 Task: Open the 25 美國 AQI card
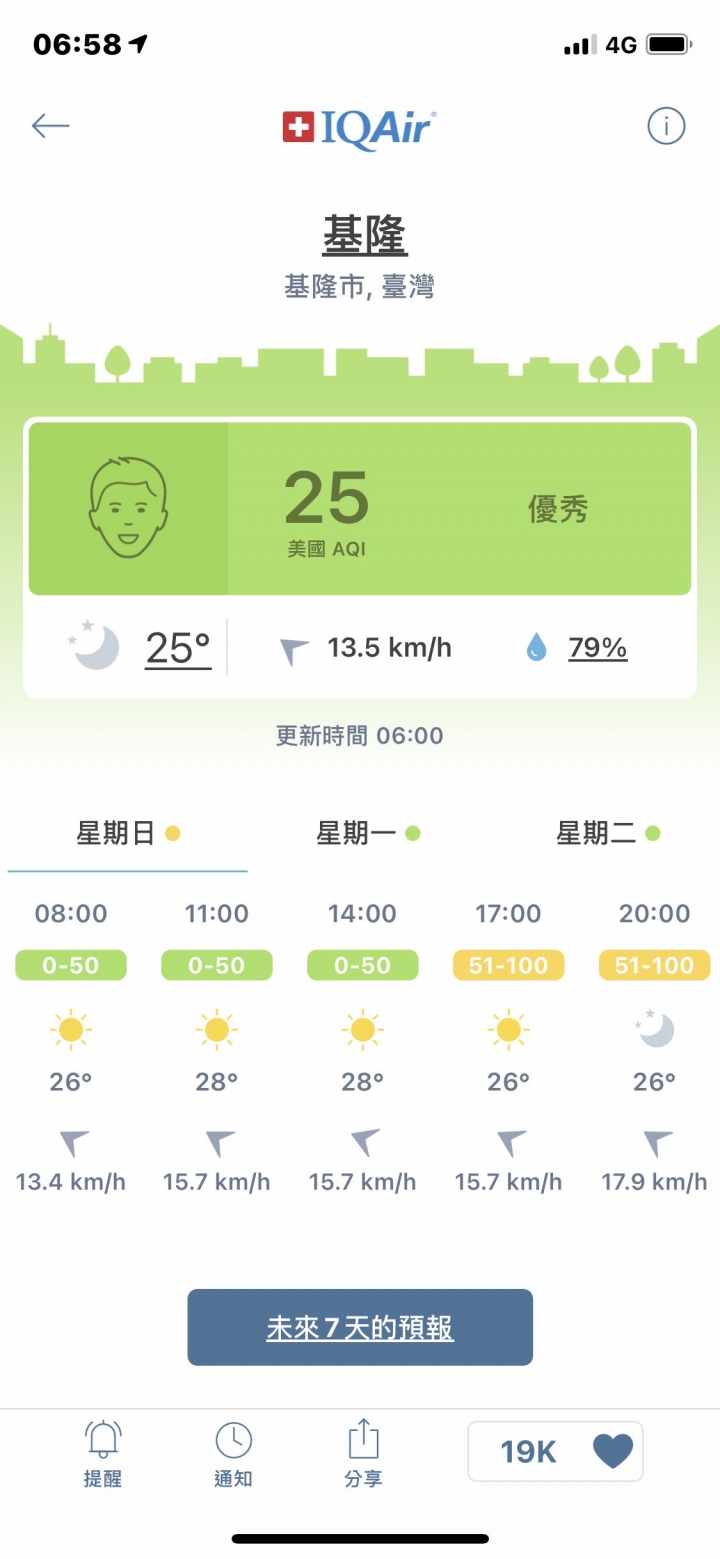click(360, 509)
